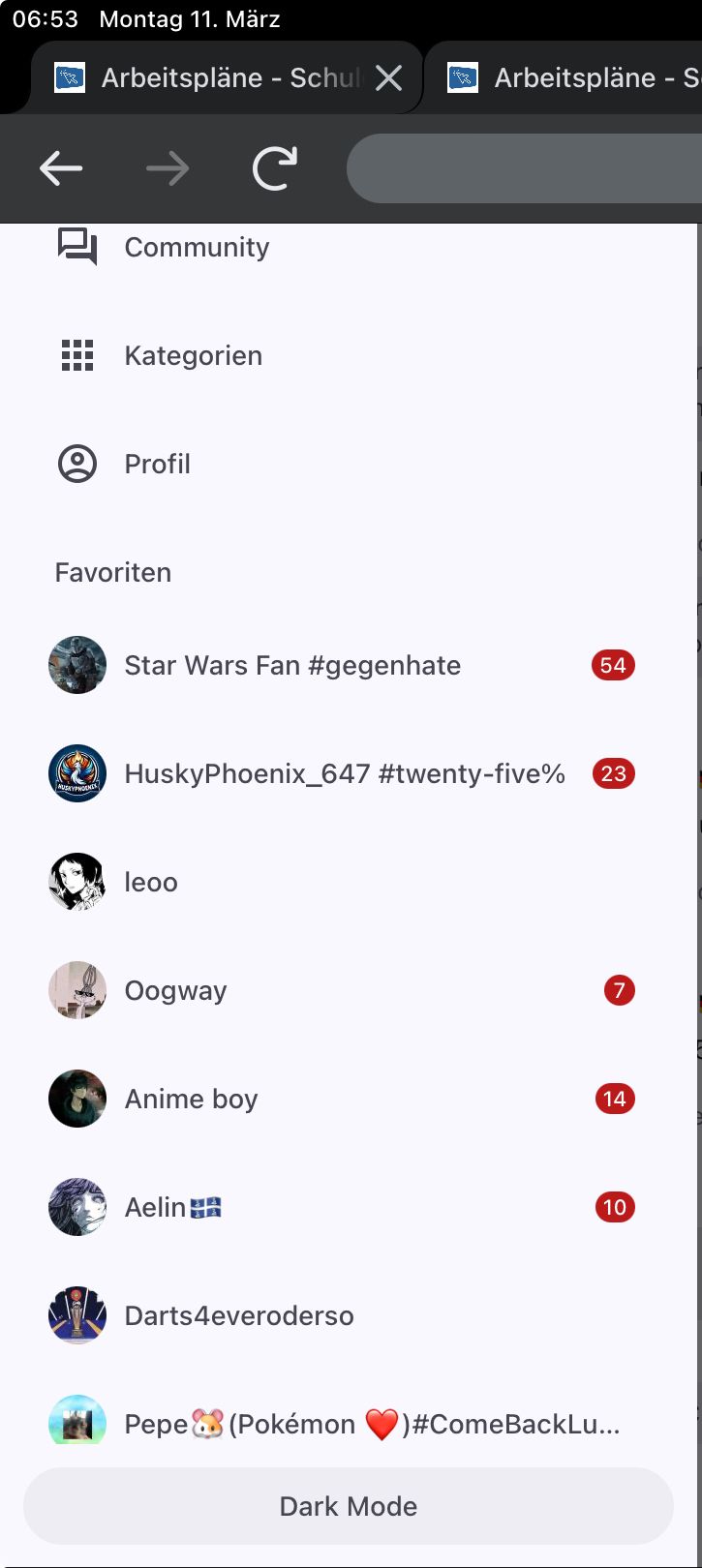
Task: Open Darts4everoderso
Action: (x=238, y=1316)
